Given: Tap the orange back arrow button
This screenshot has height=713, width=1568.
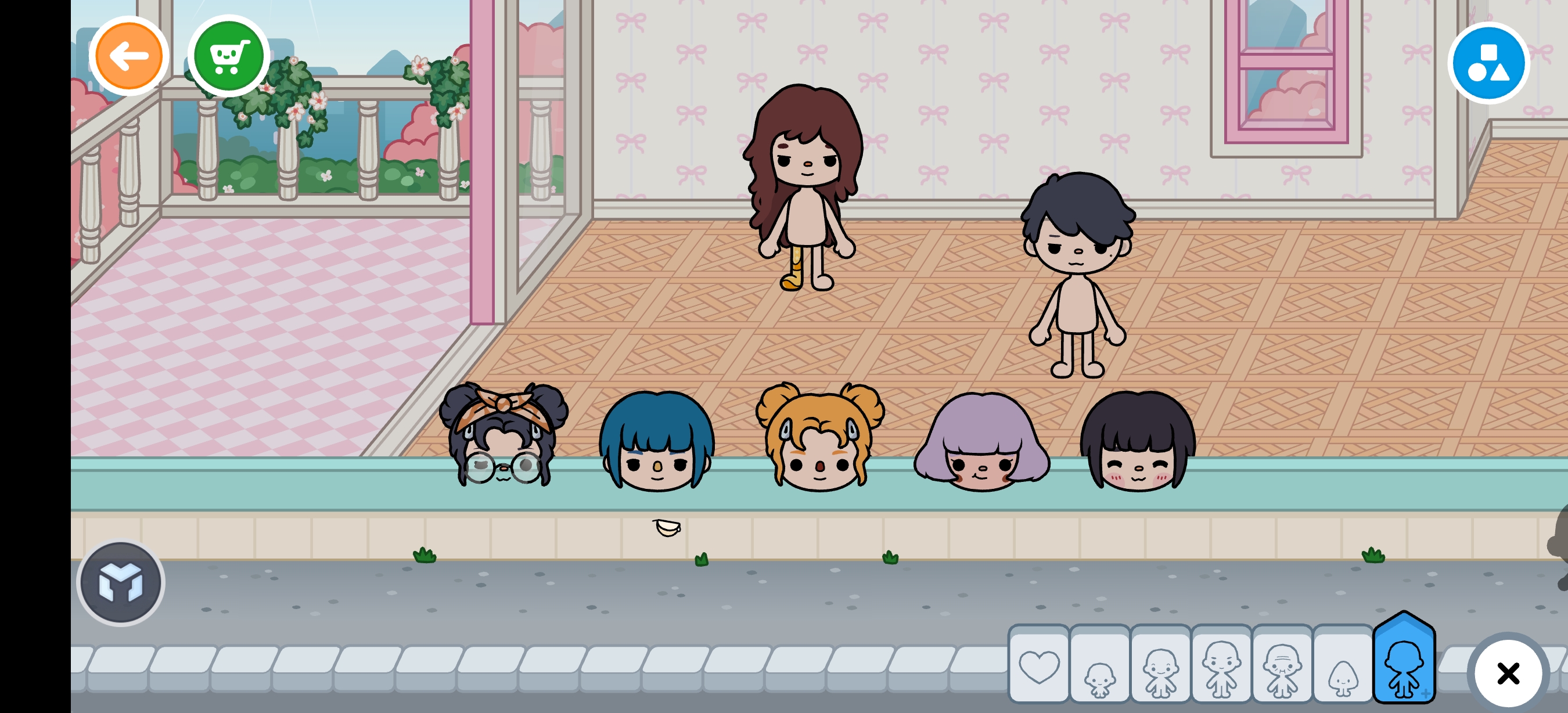Looking at the screenshot, I should pos(129,56).
